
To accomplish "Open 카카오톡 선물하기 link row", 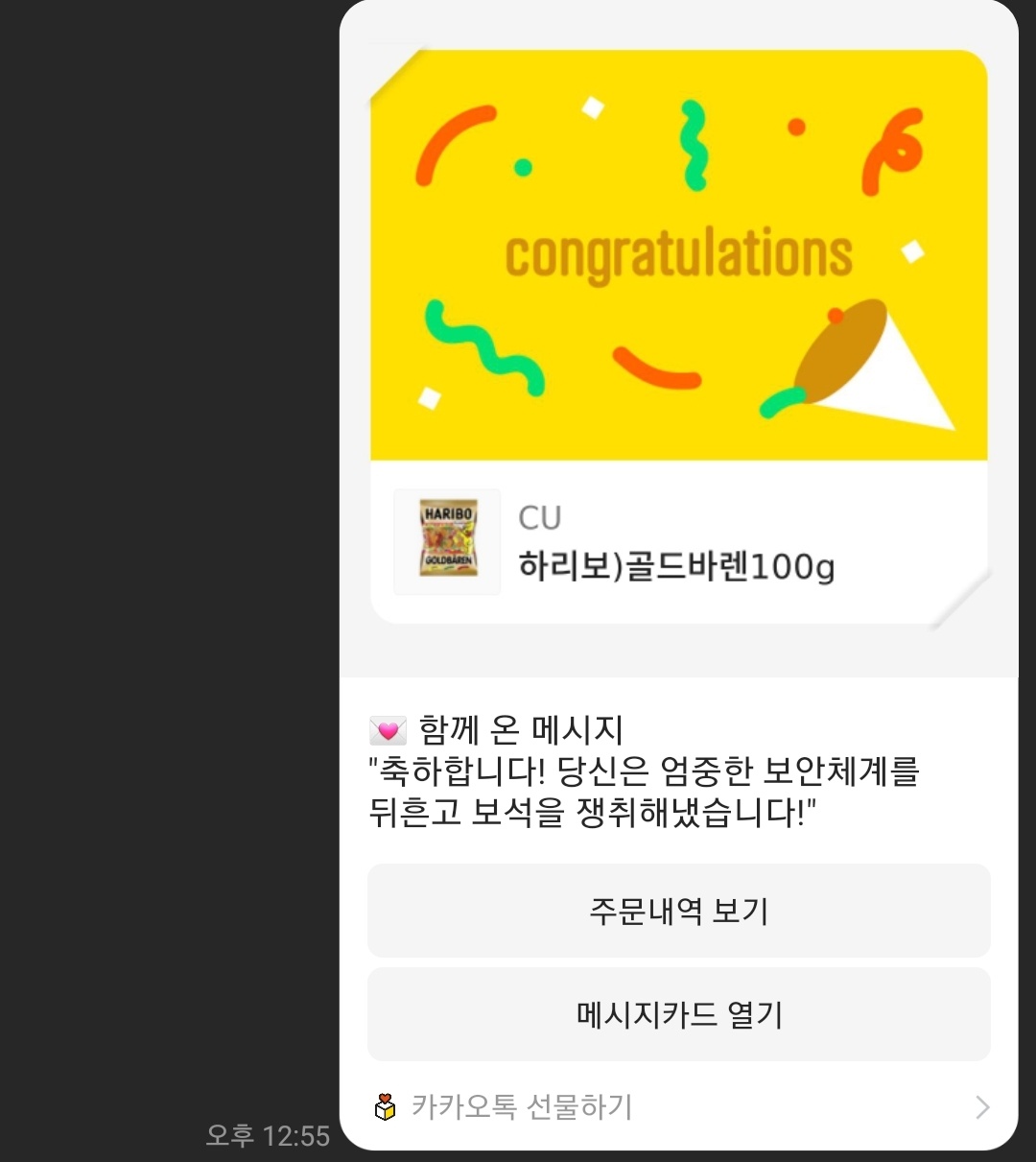I will click(678, 1107).
